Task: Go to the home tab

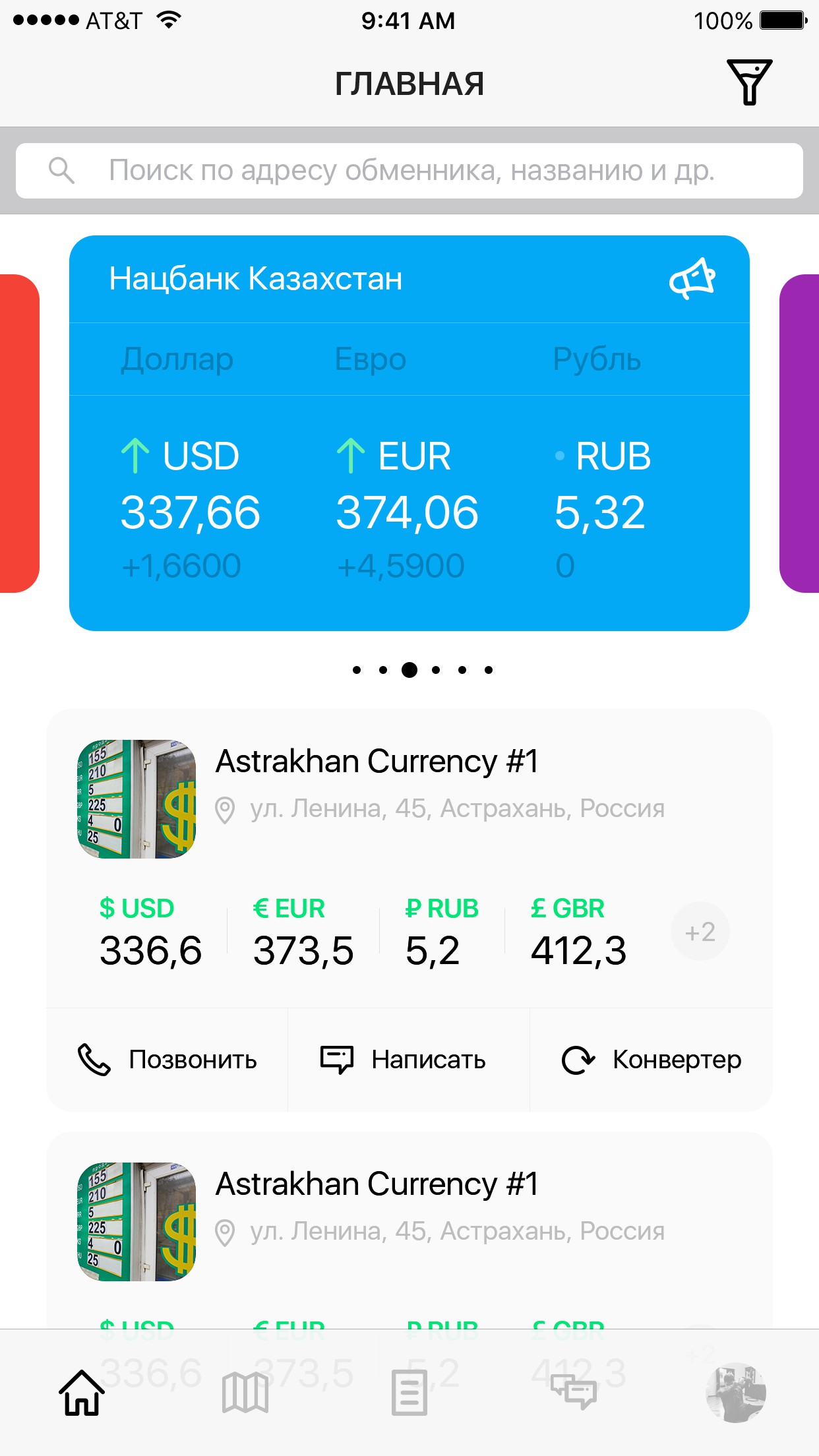Action: (82, 1393)
